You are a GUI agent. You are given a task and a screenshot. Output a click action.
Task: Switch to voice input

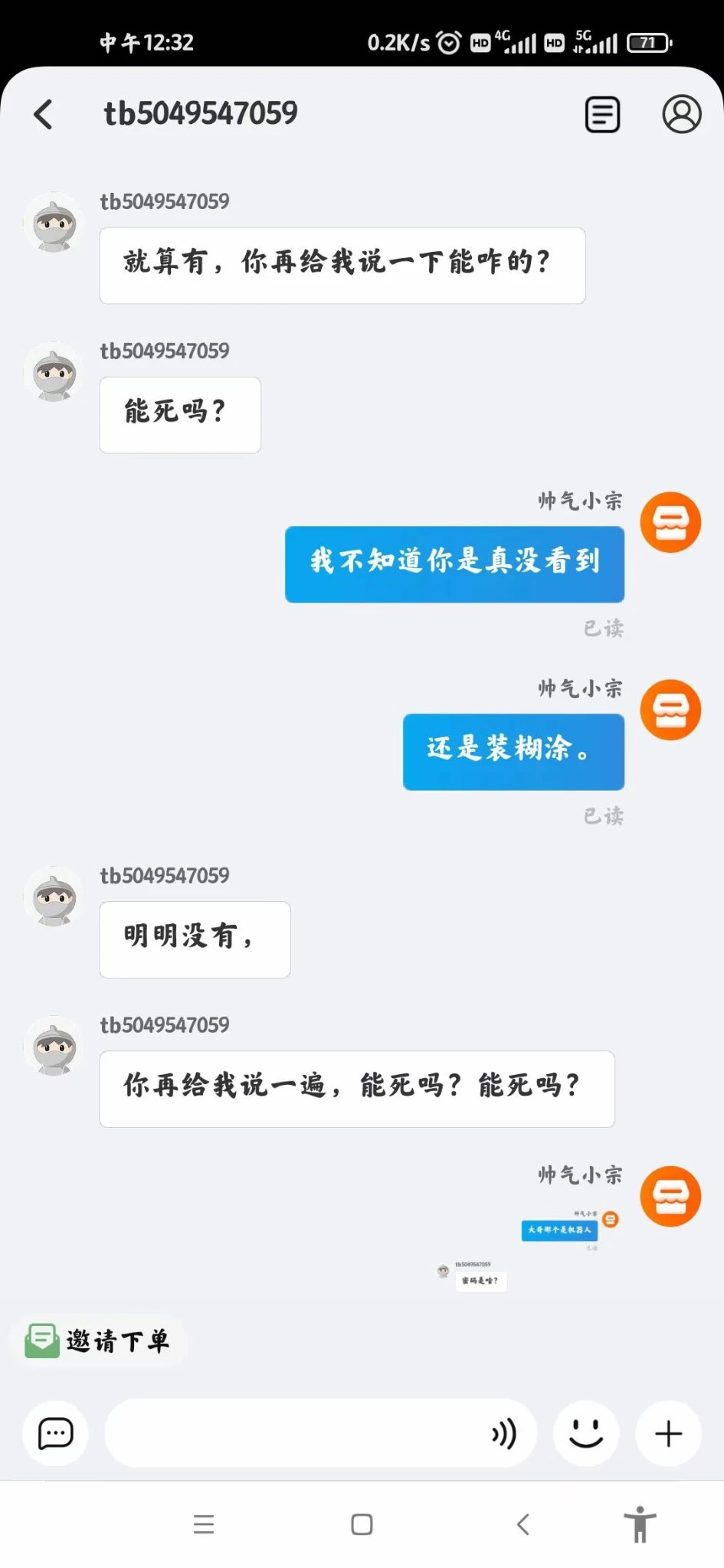pyautogui.click(x=504, y=1433)
